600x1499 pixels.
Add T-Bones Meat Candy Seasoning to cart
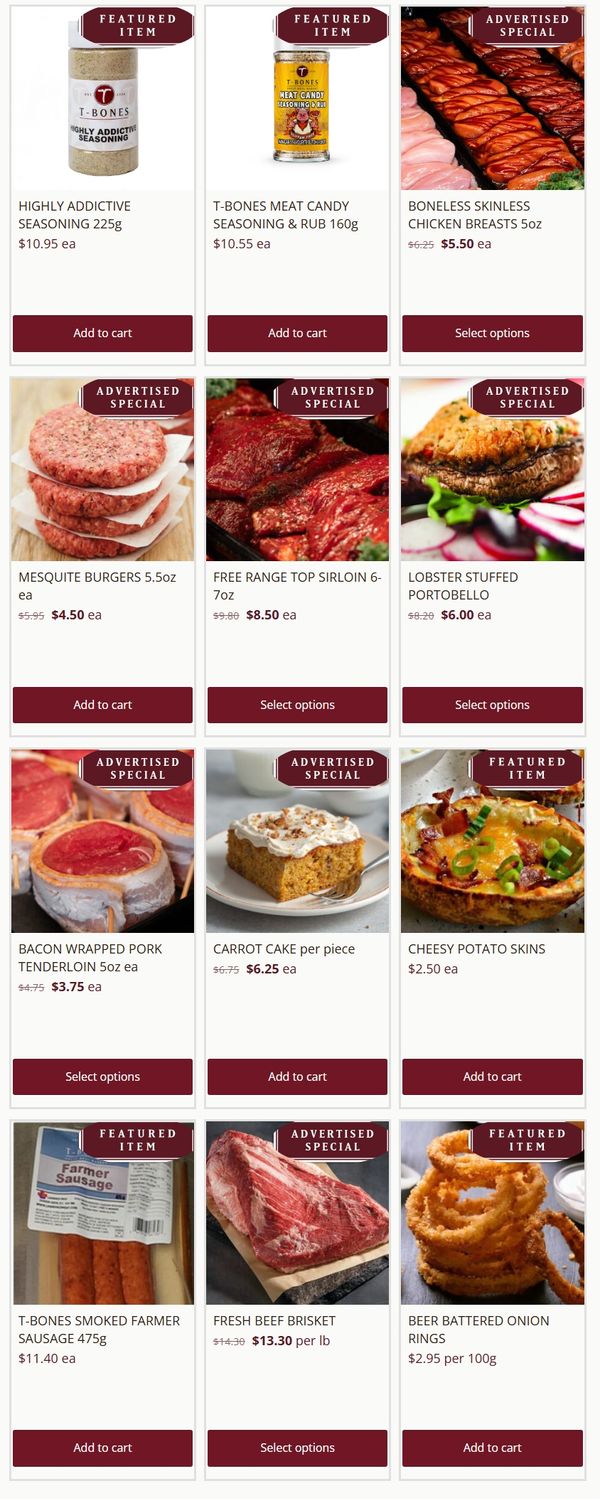297,333
